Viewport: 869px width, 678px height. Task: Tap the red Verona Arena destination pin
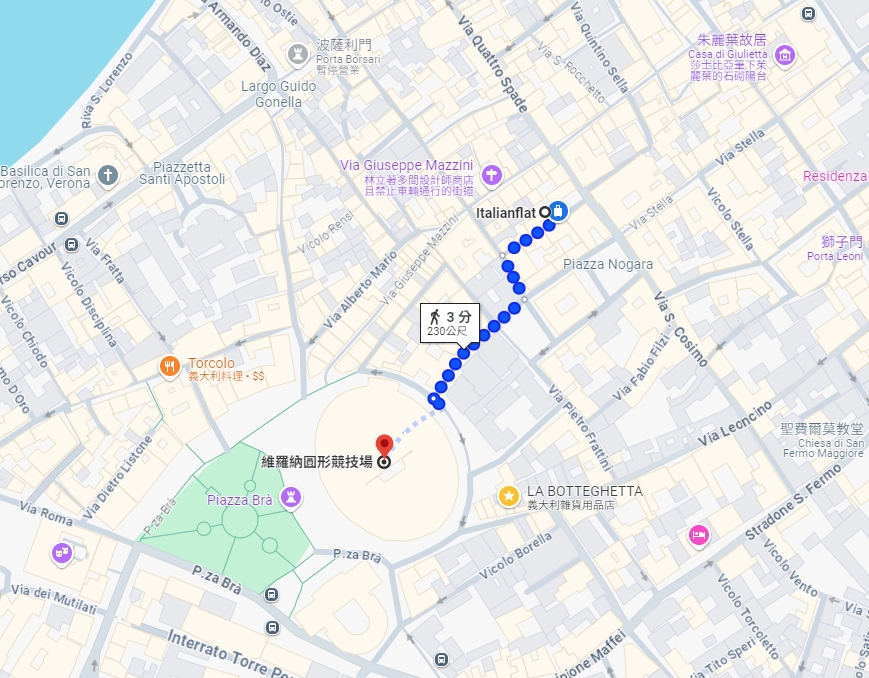[383, 447]
